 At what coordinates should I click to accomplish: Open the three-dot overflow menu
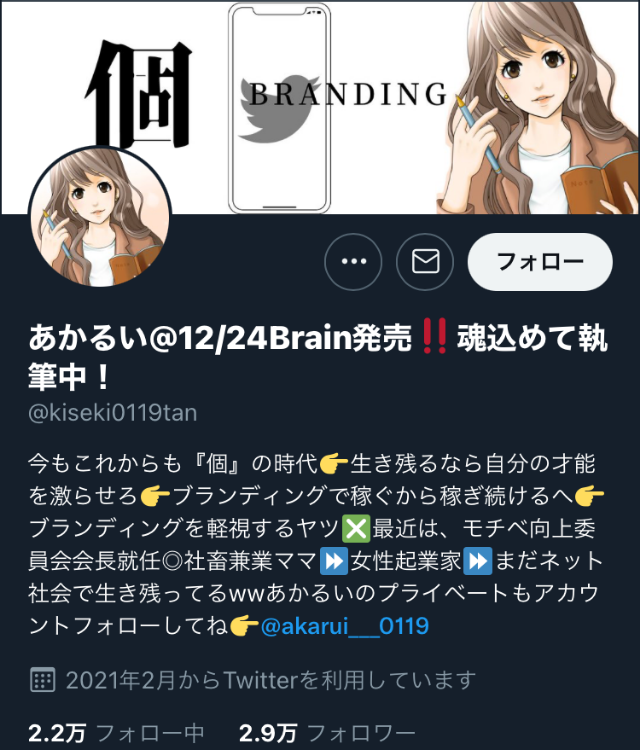coord(354,261)
